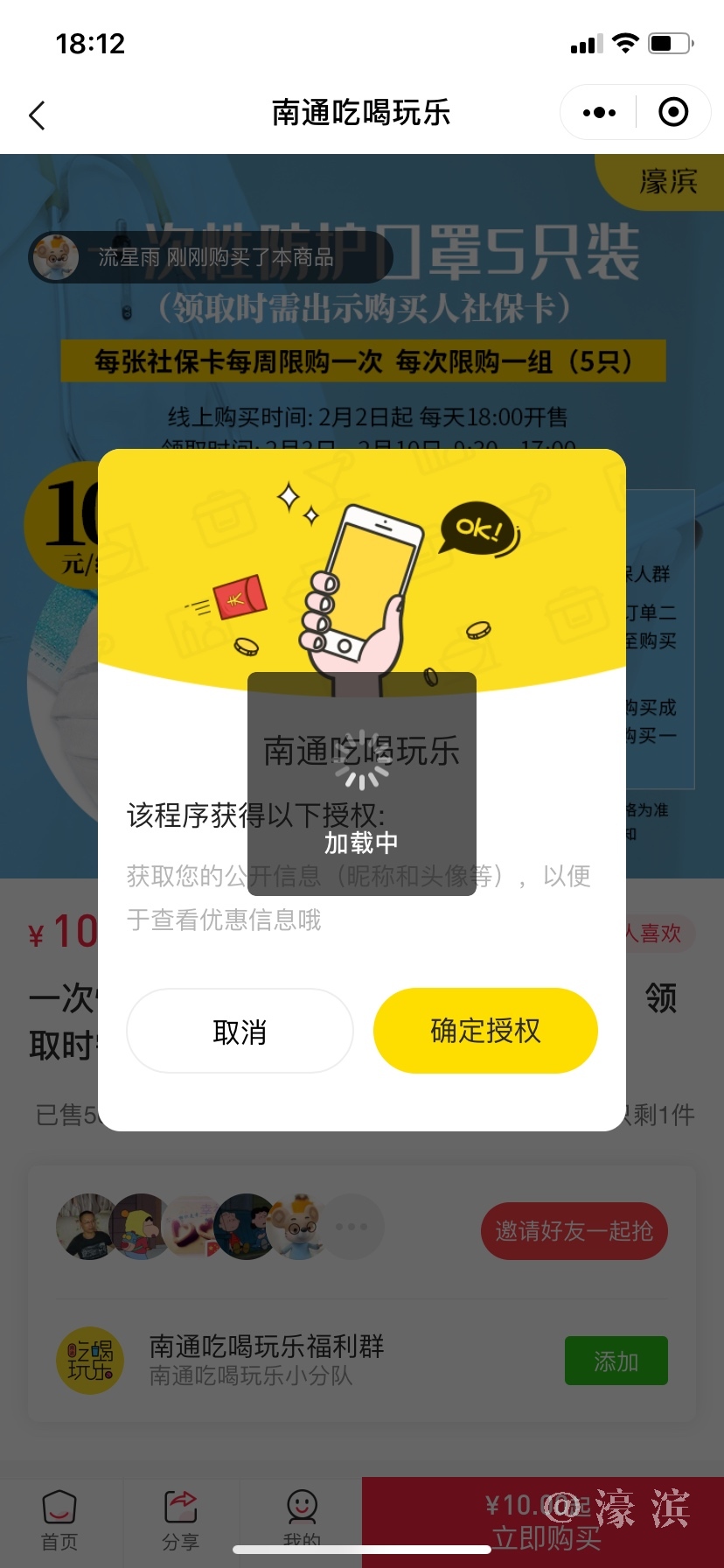Open the mini program more menu
This screenshot has height=1568, width=724.
tap(599, 113)
